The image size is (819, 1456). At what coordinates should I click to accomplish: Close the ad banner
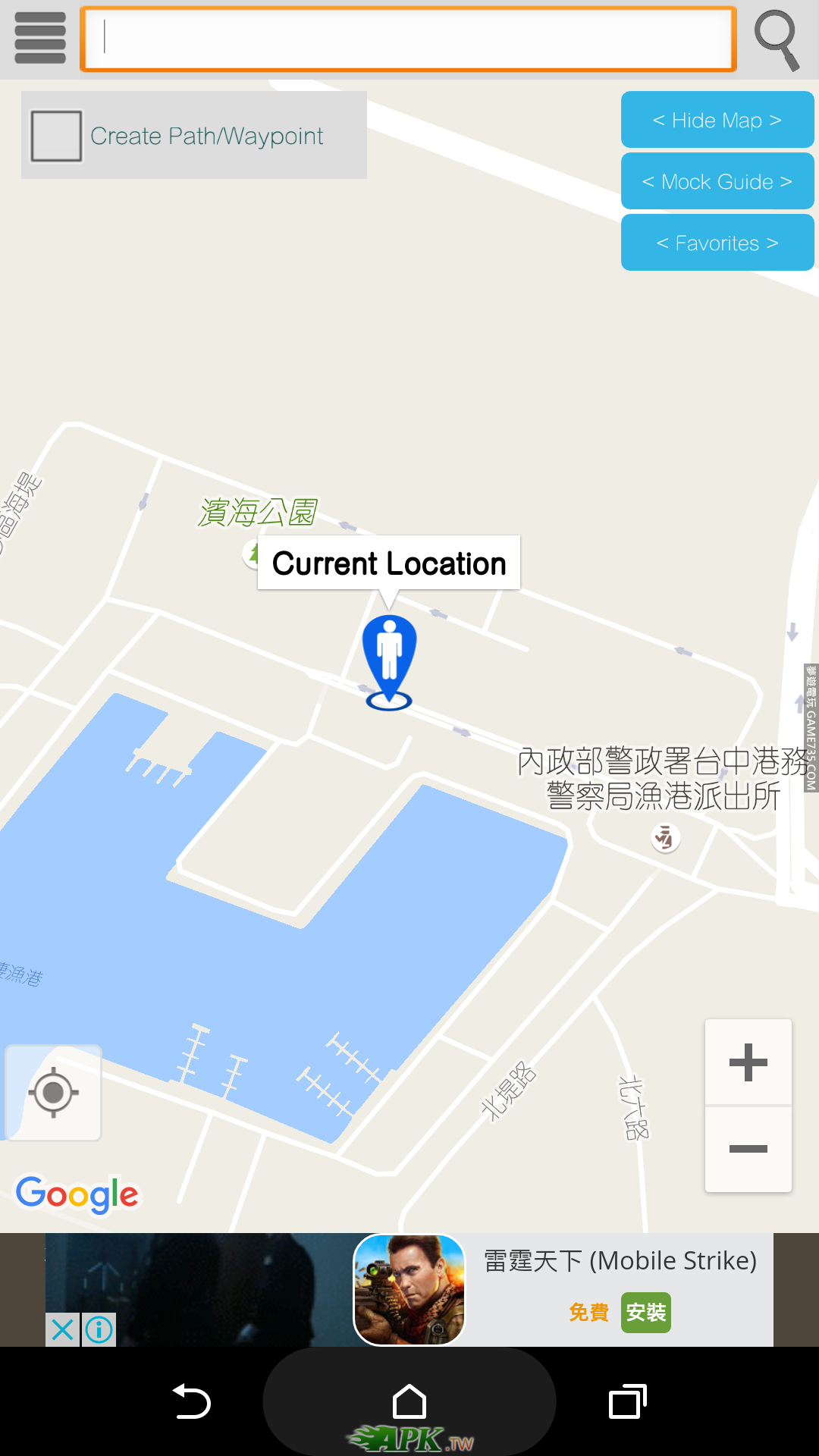[62, 1329]
